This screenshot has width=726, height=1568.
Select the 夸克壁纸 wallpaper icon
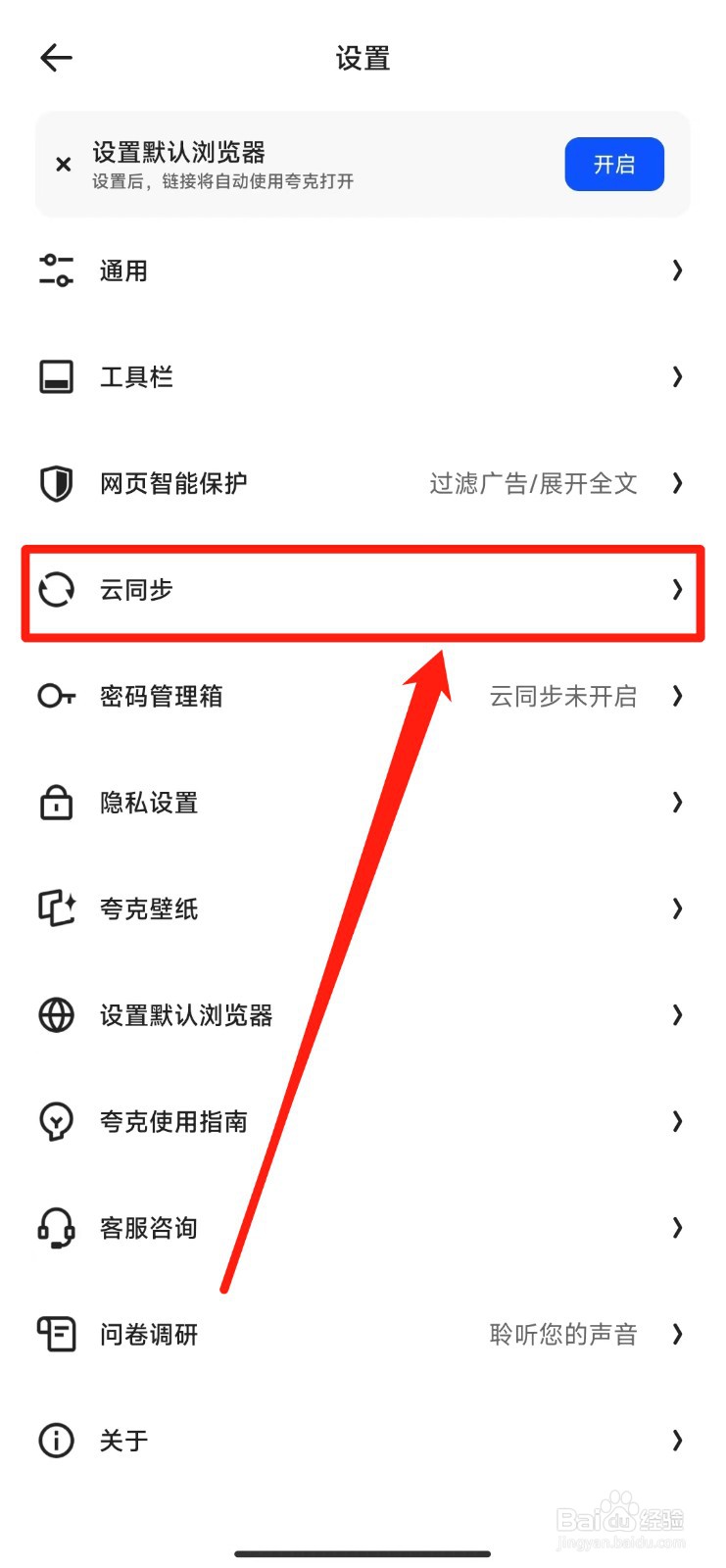click(x=56, y=908)
